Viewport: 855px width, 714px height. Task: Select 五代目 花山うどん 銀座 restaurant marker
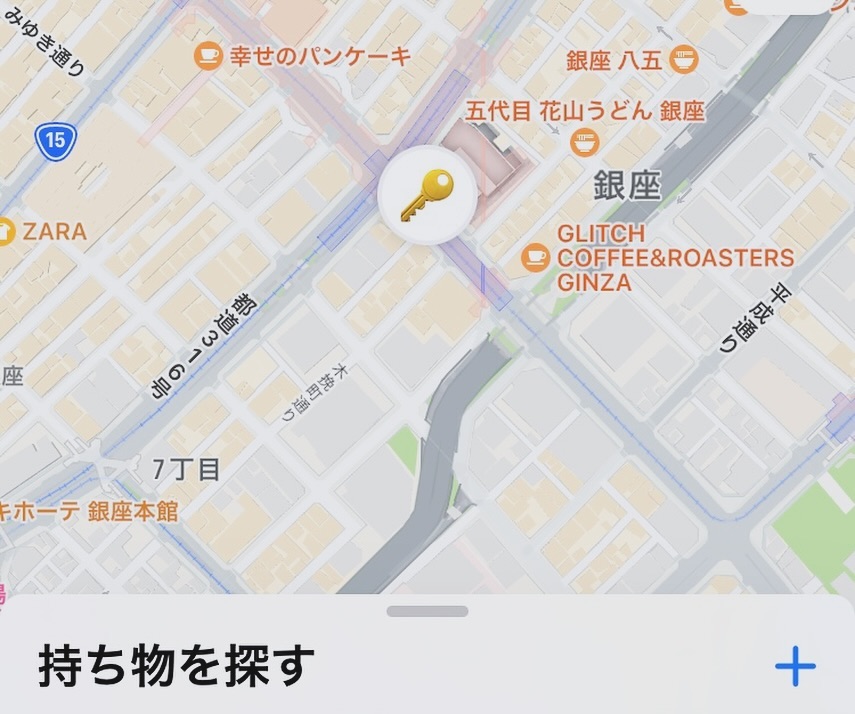(584, 144)
